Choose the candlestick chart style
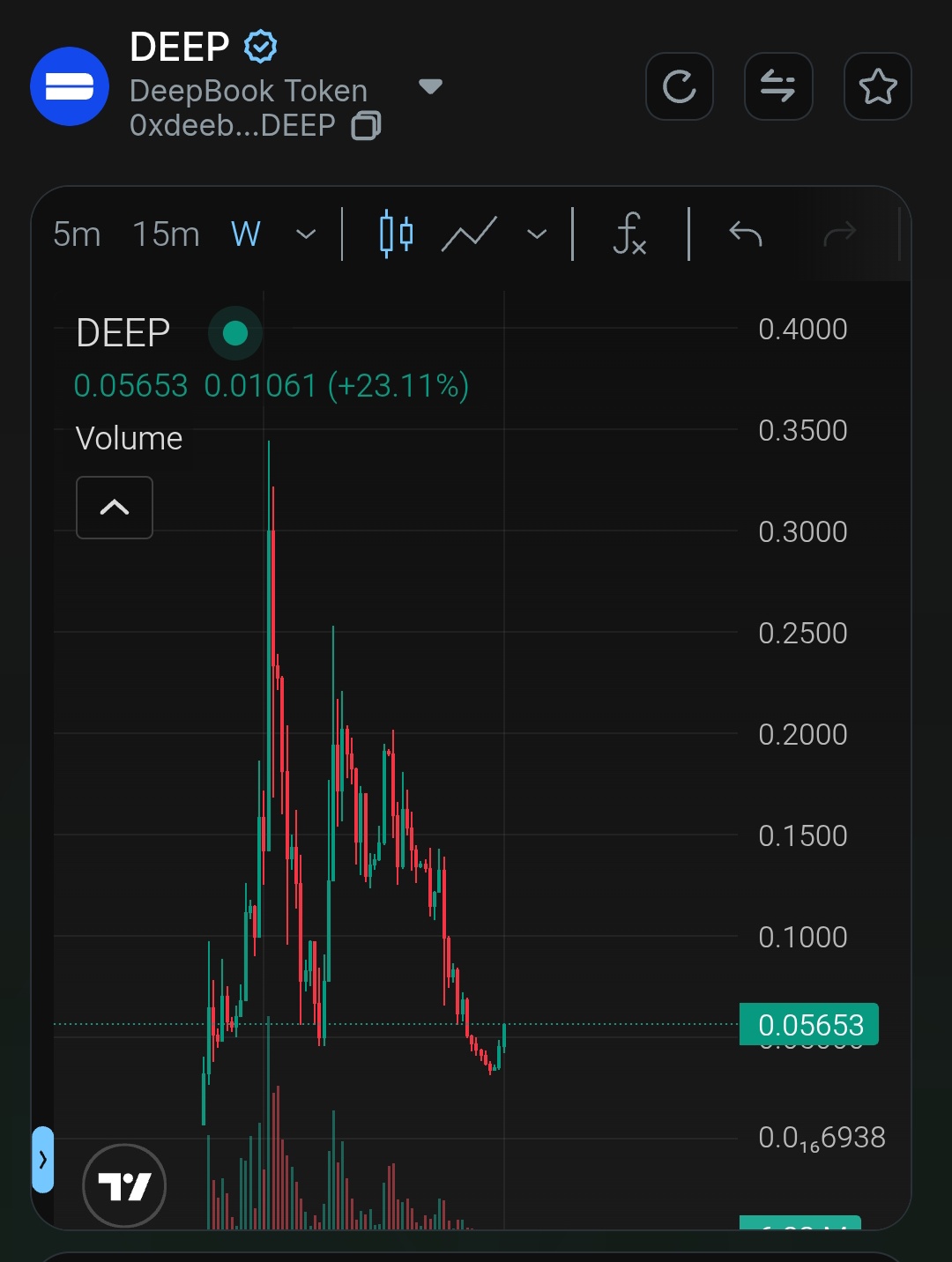The image size is (952, 1262). 396,234
